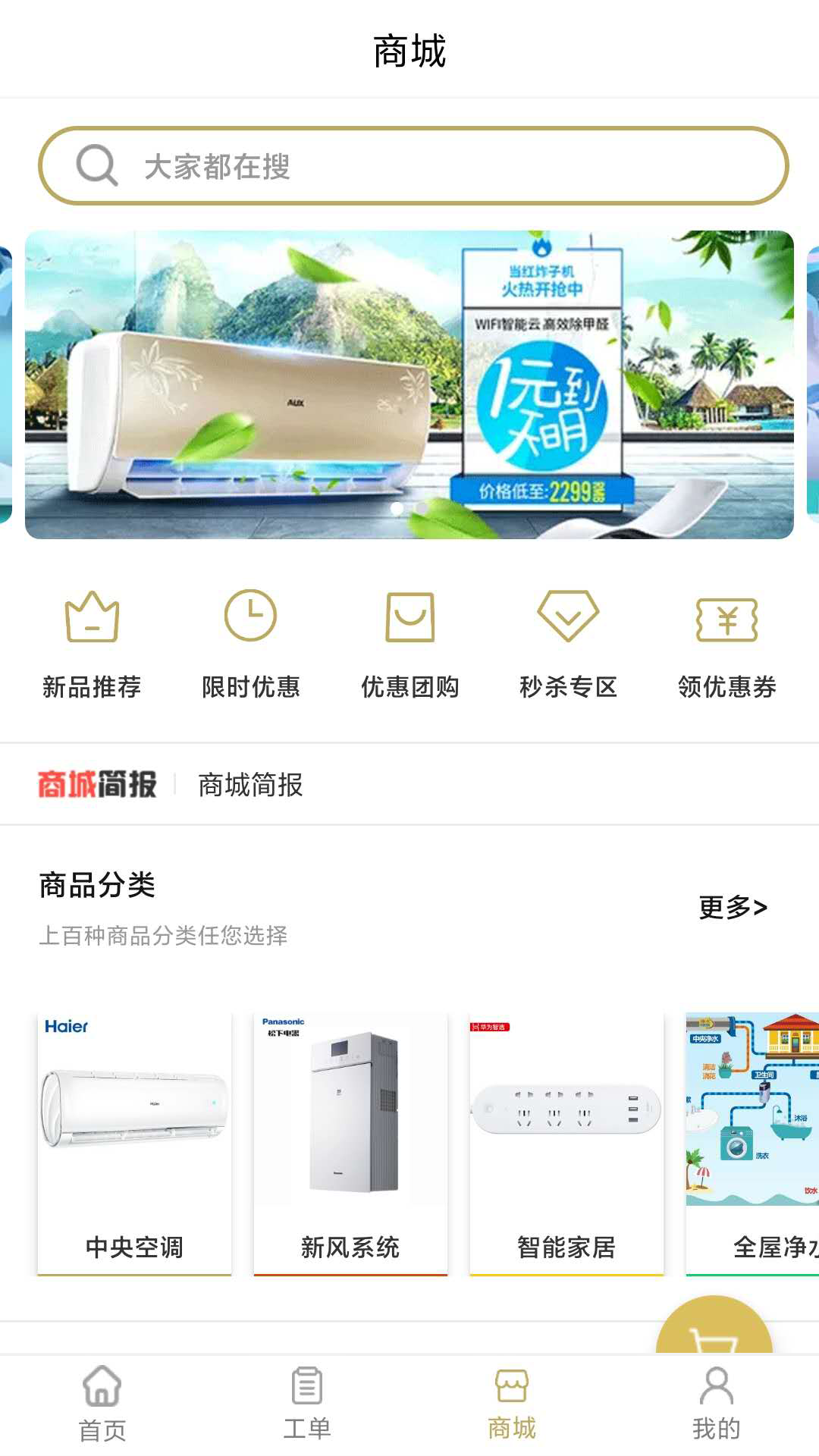The width and height of the screenshot is (819, 1456).
Task: Tap the 大家都在搜 search box
Action: [x=413, y=166]
